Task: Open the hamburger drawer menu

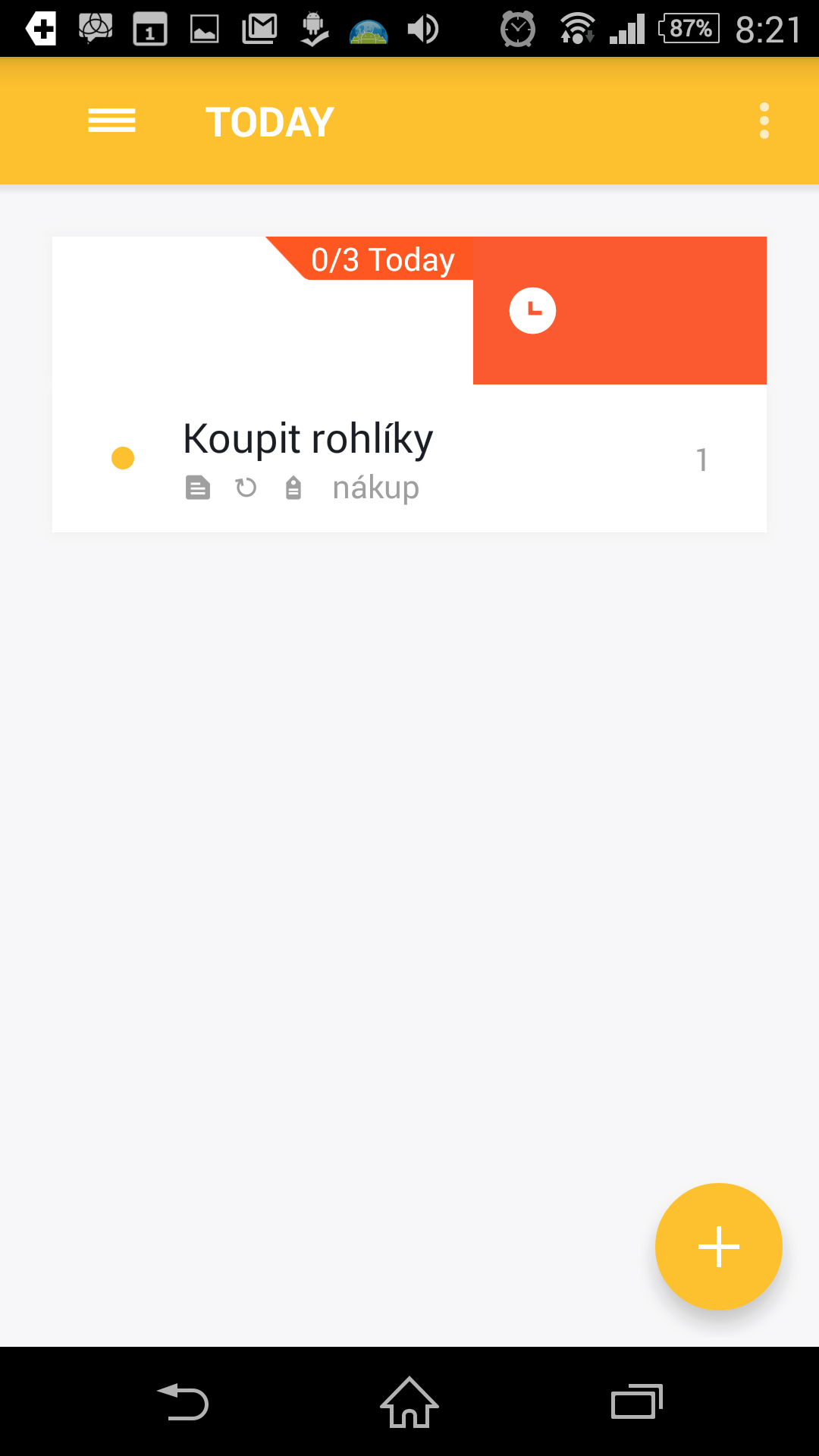Action: coord(111,121)
